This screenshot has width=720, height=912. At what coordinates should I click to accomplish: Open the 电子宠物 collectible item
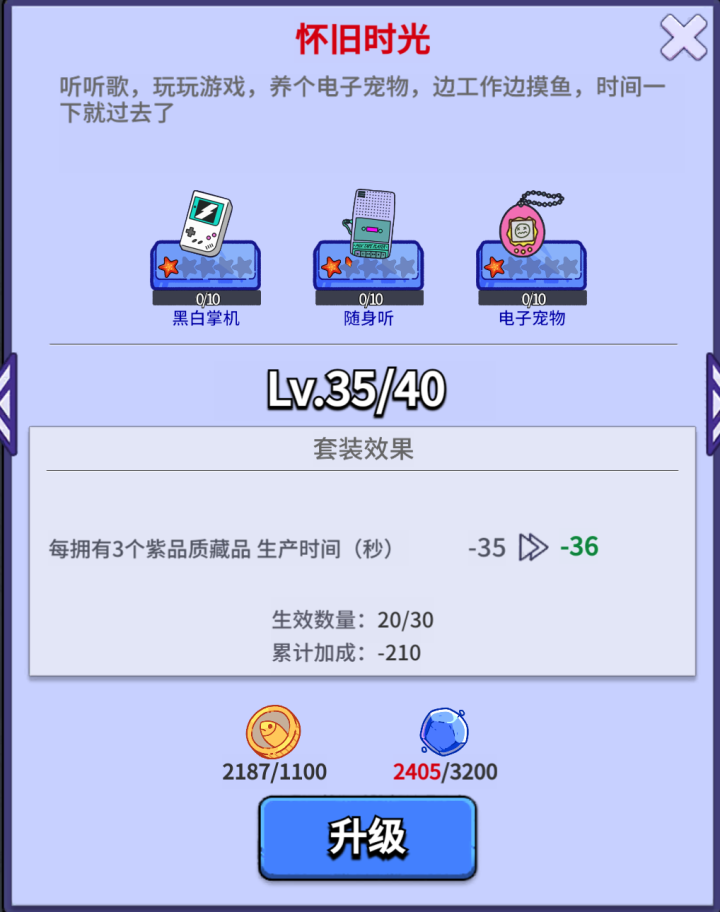[531, 245]
